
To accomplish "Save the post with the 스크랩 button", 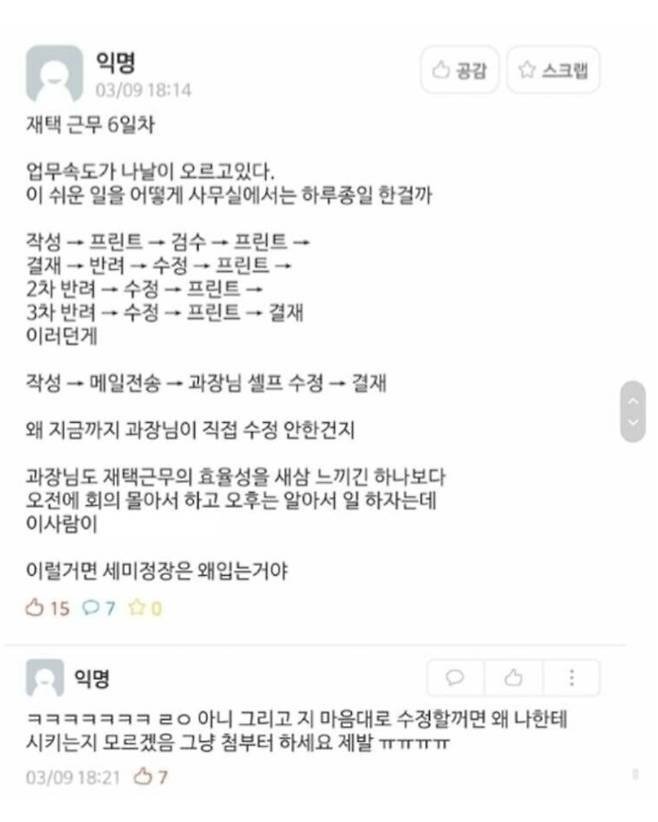I will point(551,70).
